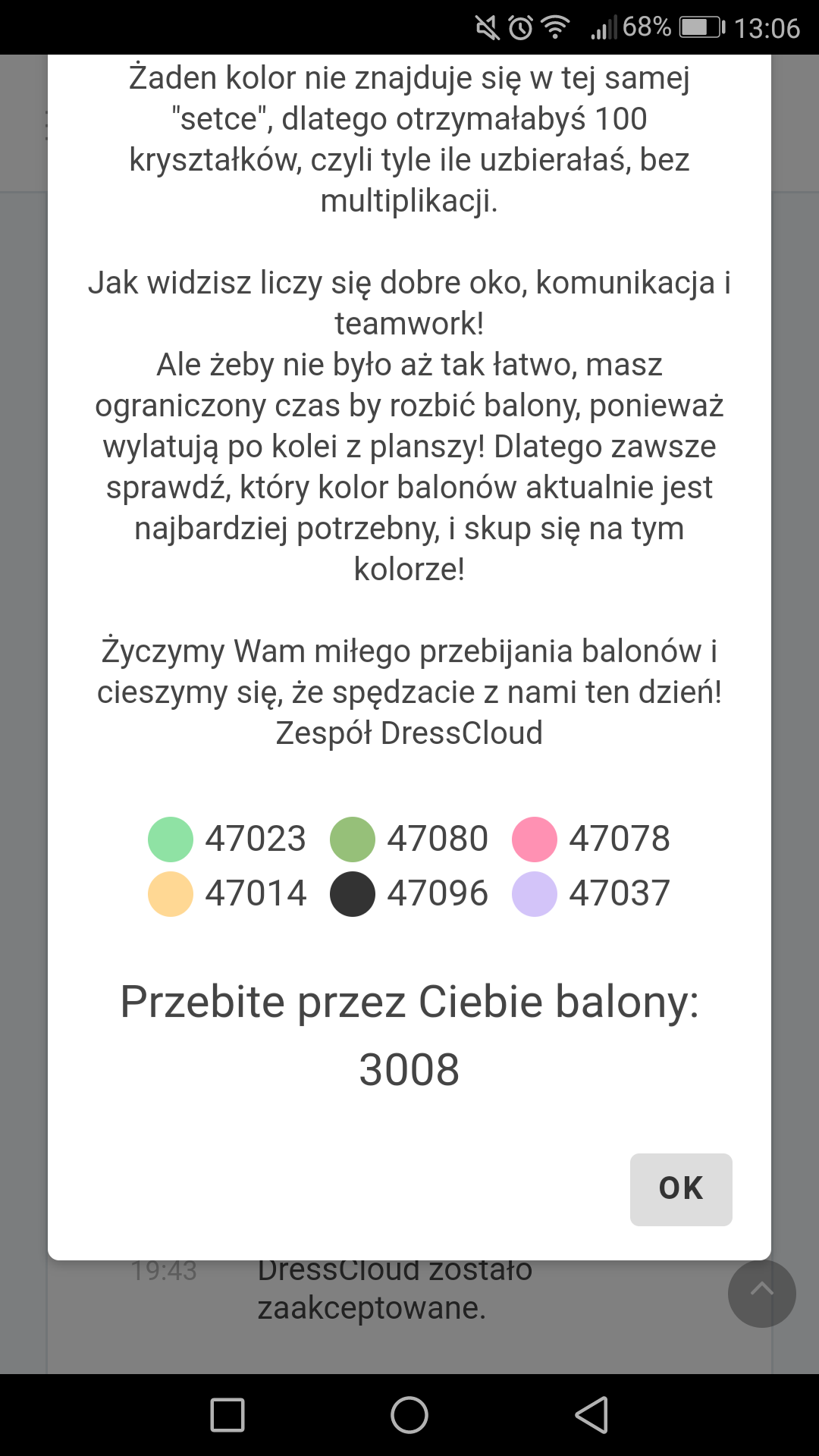Confirm the dialog with OK button

[x=680, y=1188]
